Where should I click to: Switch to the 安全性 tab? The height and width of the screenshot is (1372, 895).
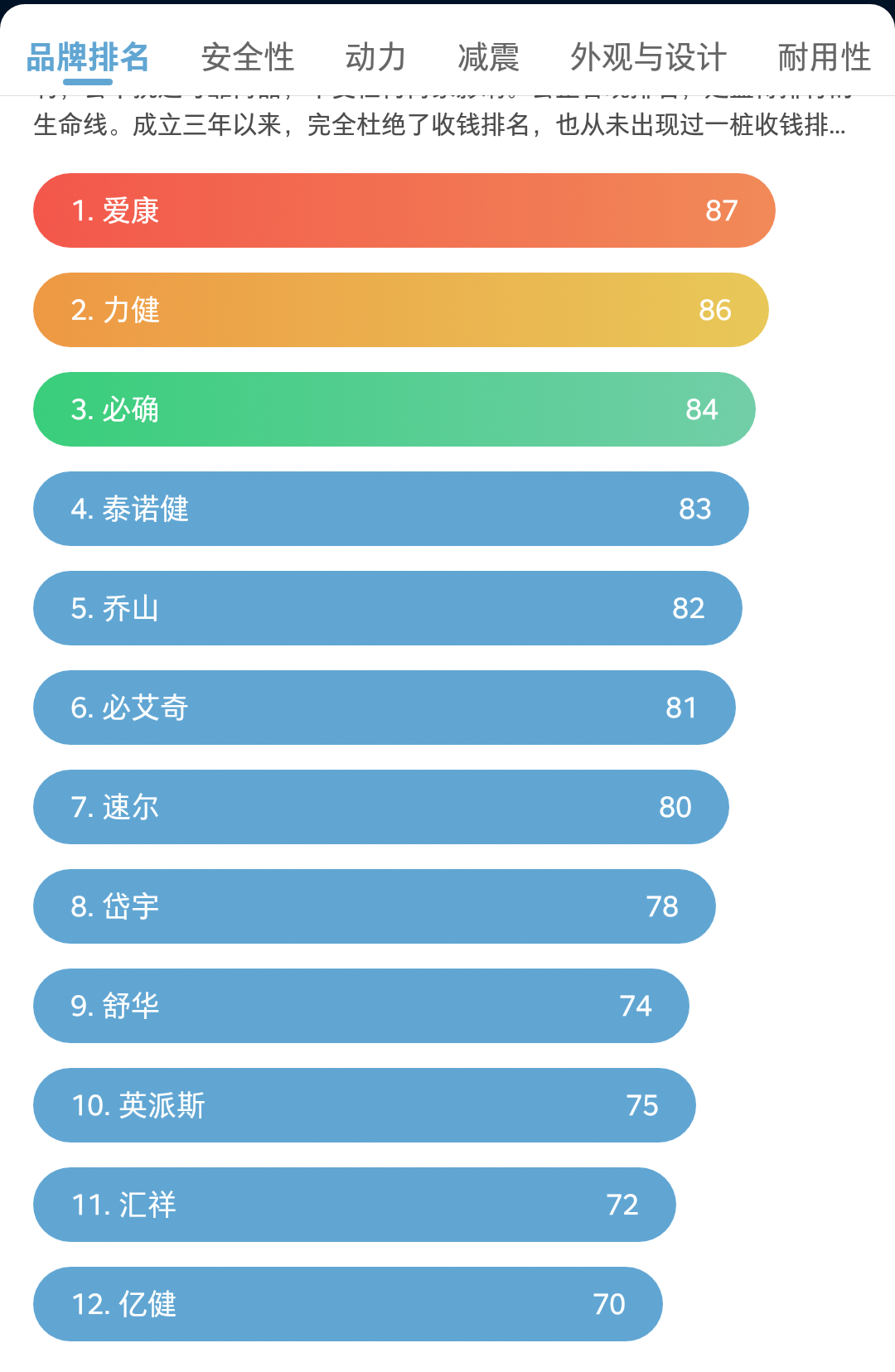point(248,58)
